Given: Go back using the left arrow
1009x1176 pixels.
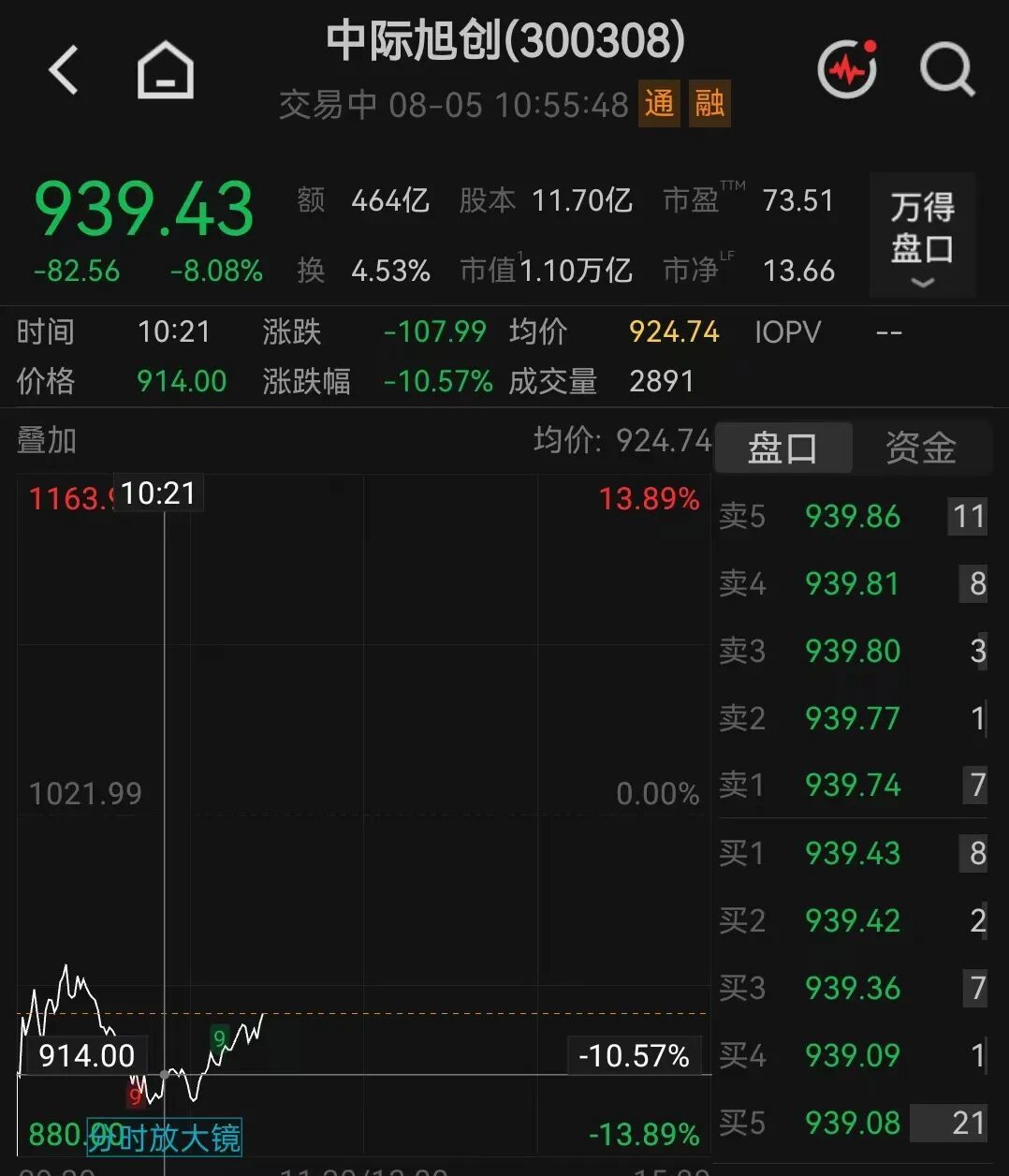Looking at the screenshot, I should 64,70.
